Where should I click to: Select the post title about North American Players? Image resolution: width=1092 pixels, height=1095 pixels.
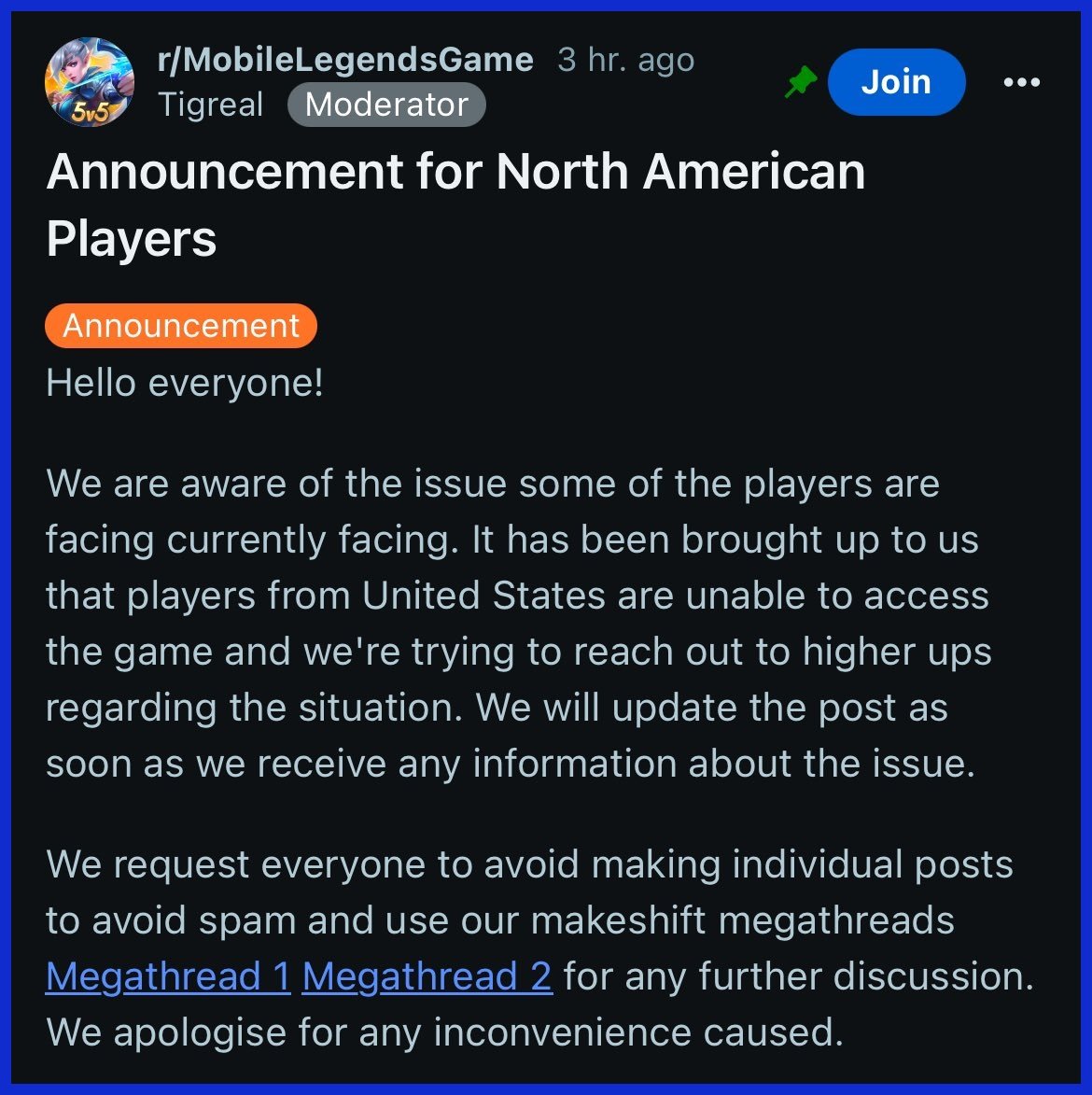click(x=456, y=204)
